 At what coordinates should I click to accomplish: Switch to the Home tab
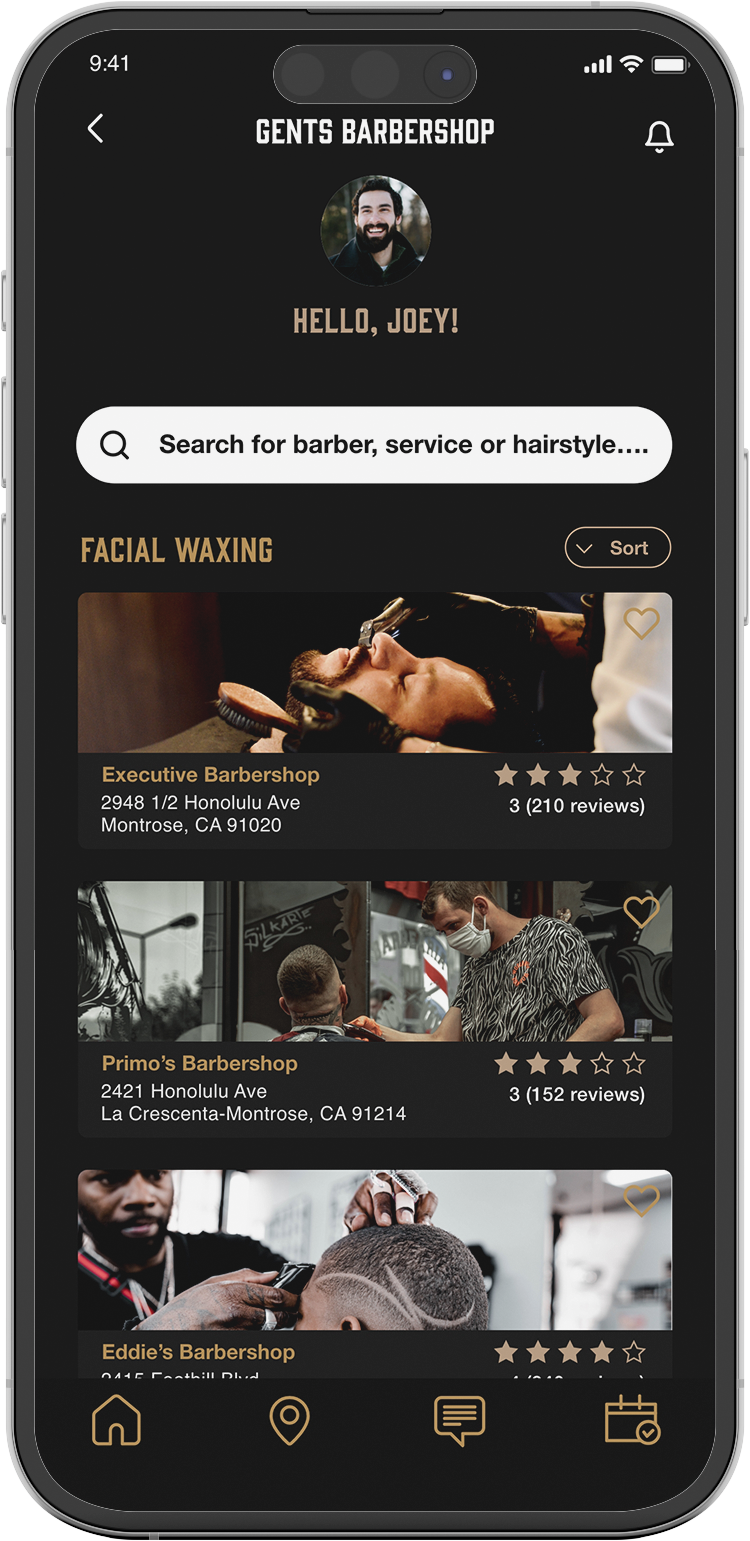(116, 1420)
